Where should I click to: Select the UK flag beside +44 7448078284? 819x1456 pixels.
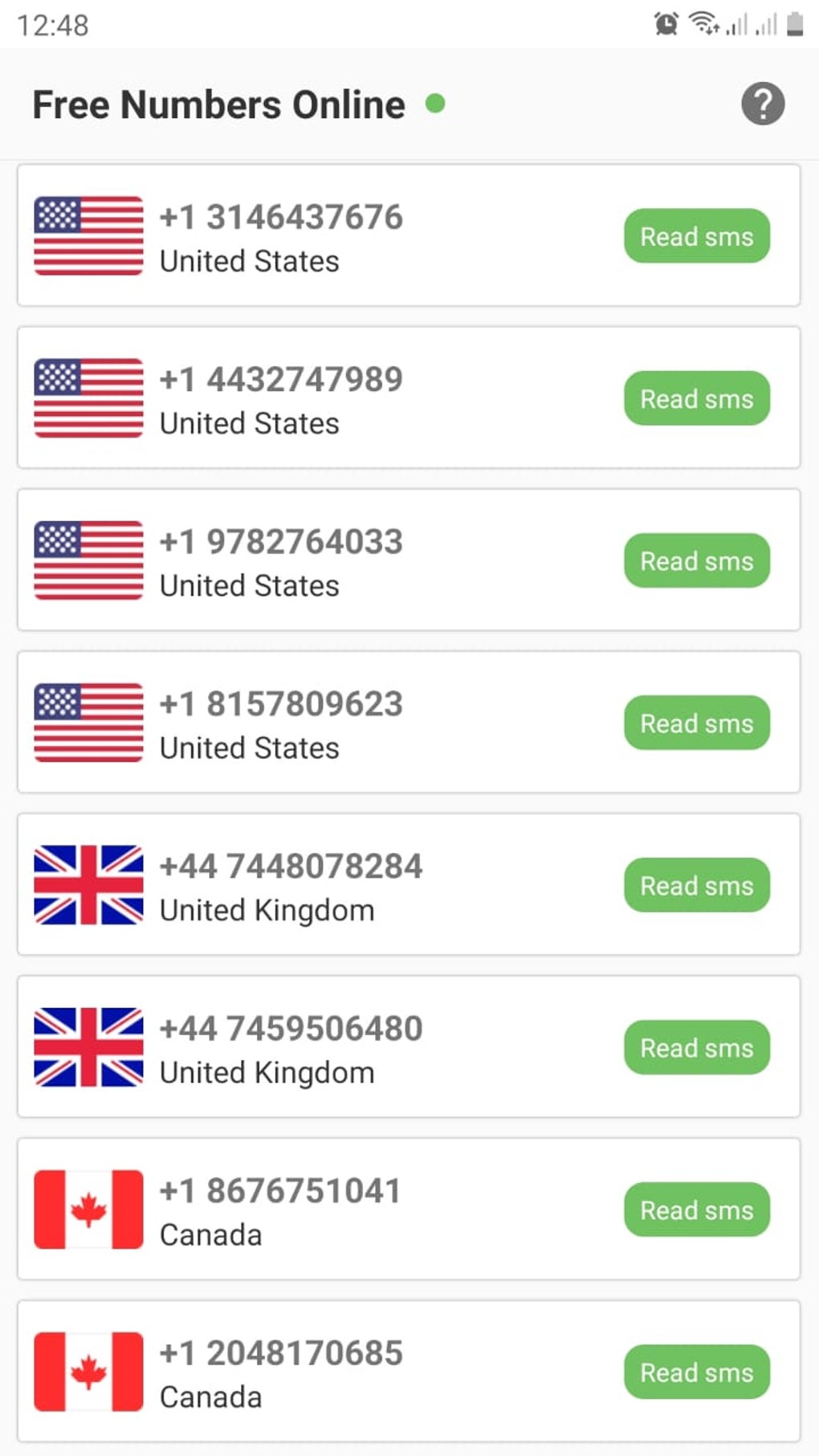(x=87, y=884)
